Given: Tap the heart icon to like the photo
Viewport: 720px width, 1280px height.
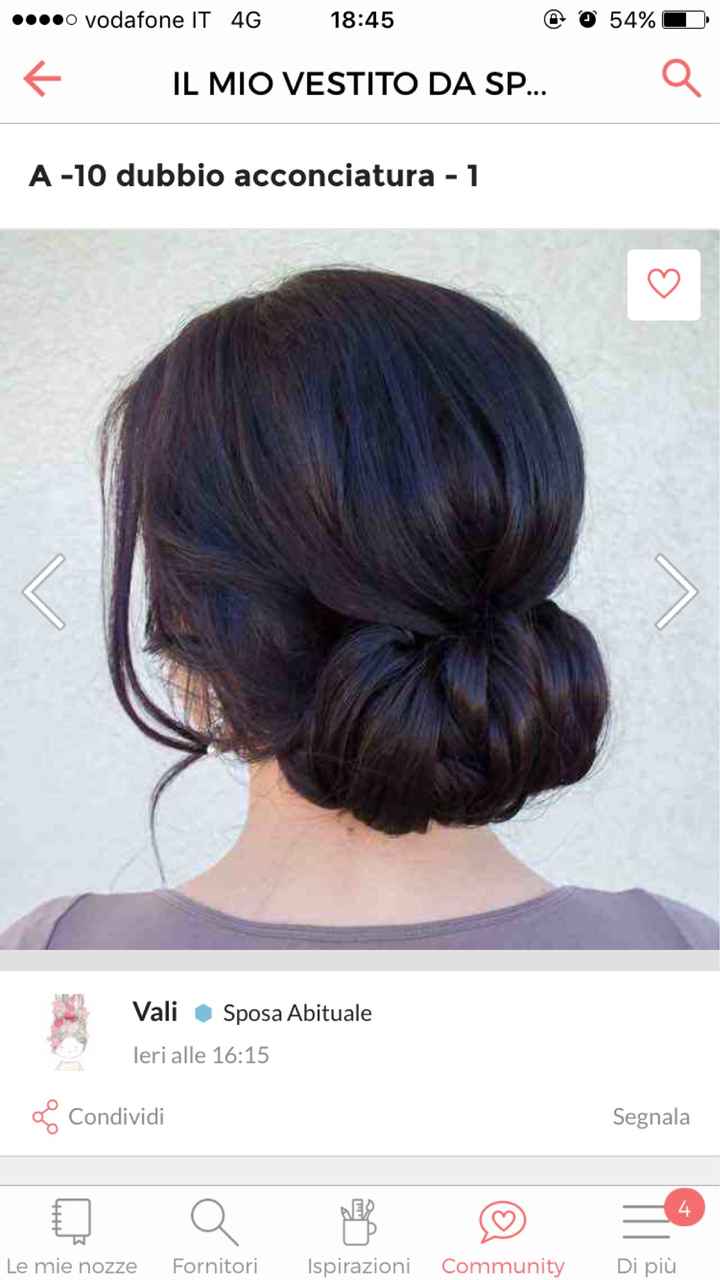Looking at the screenshot, I should click(663, 284).
